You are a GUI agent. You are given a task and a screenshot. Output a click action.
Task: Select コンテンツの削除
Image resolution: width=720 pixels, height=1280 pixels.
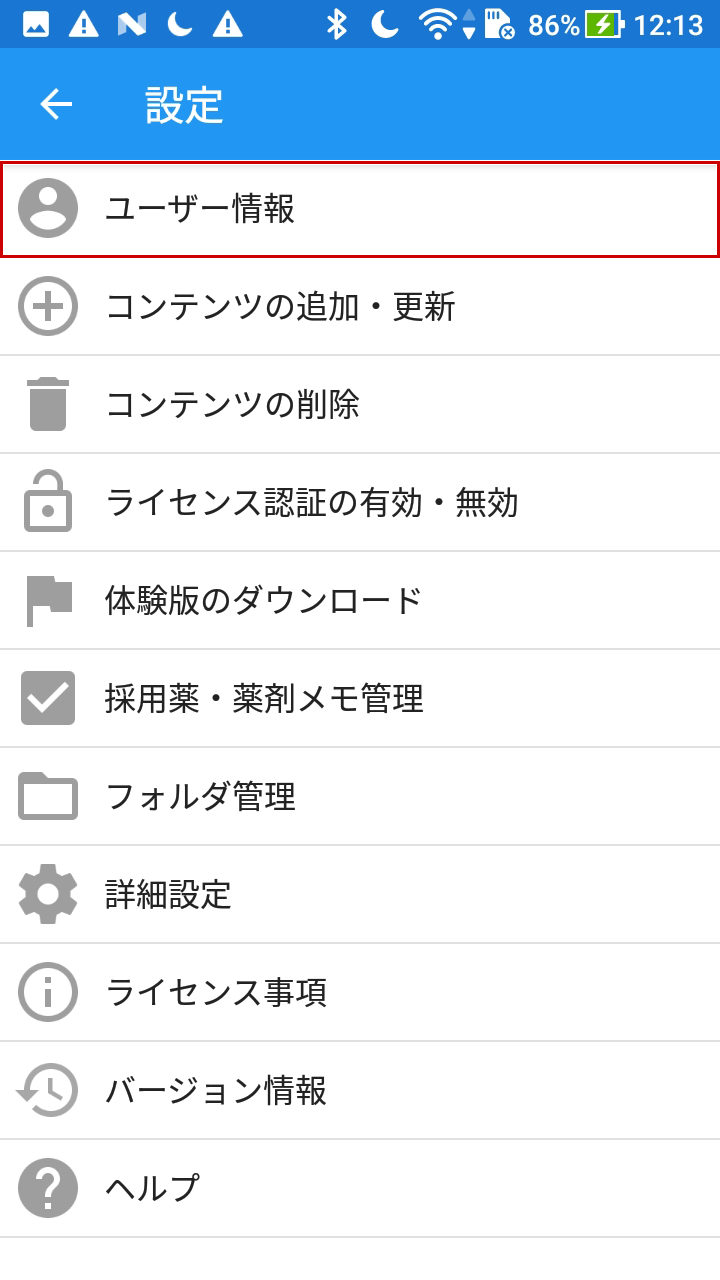pos(360,404)
